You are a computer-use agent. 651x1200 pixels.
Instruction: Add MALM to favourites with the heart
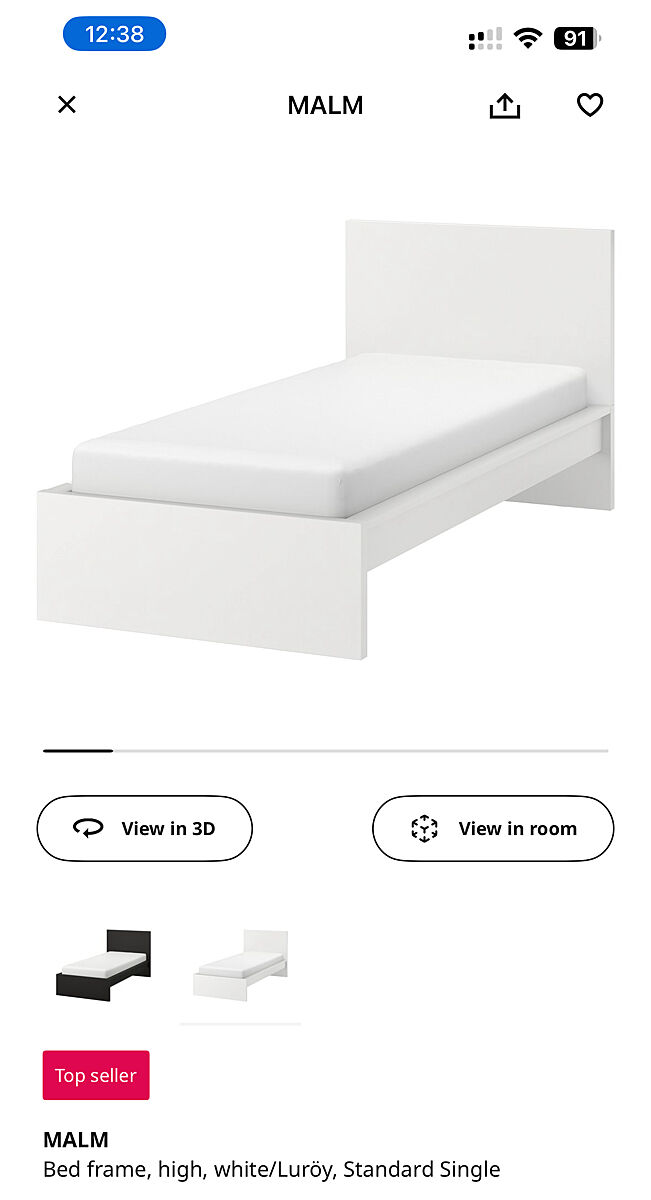click(x=590, y=105)
